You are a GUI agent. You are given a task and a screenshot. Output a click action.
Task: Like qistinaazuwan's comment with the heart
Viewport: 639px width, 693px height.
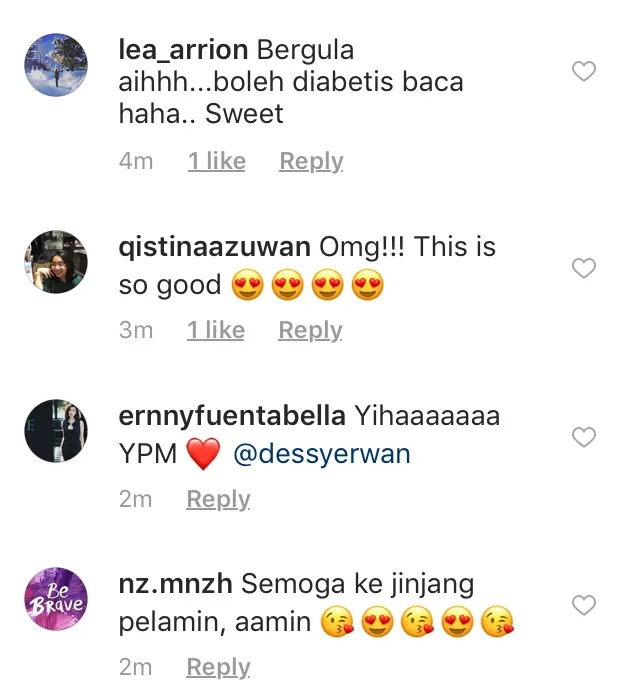[583, 268]
